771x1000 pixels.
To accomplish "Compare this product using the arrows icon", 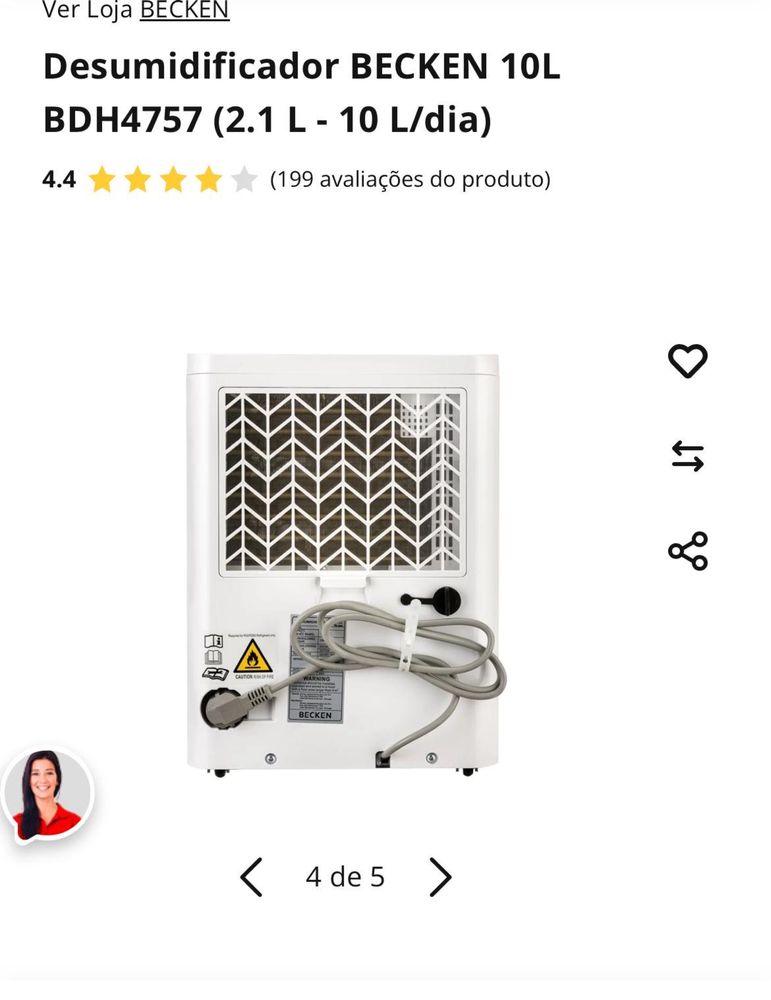I will pos(687,456).
